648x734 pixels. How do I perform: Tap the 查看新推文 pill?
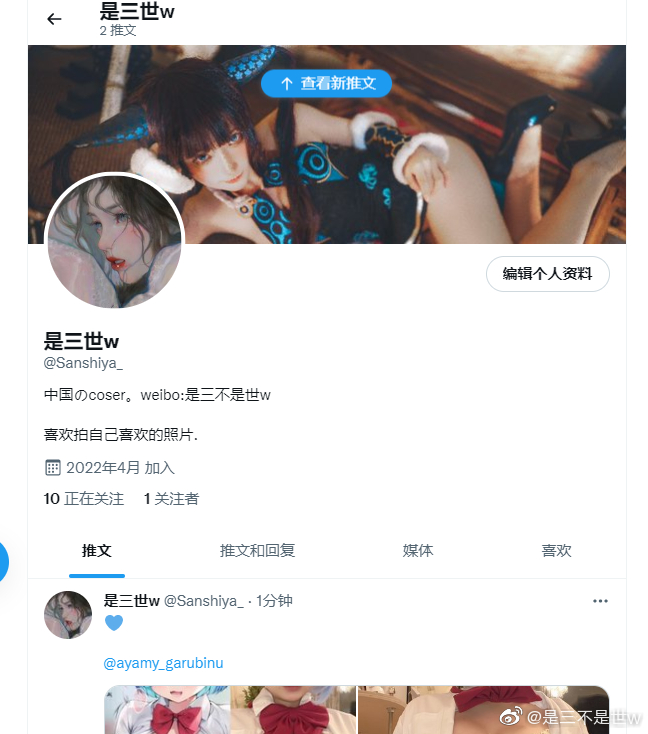[x=326, y=84]
